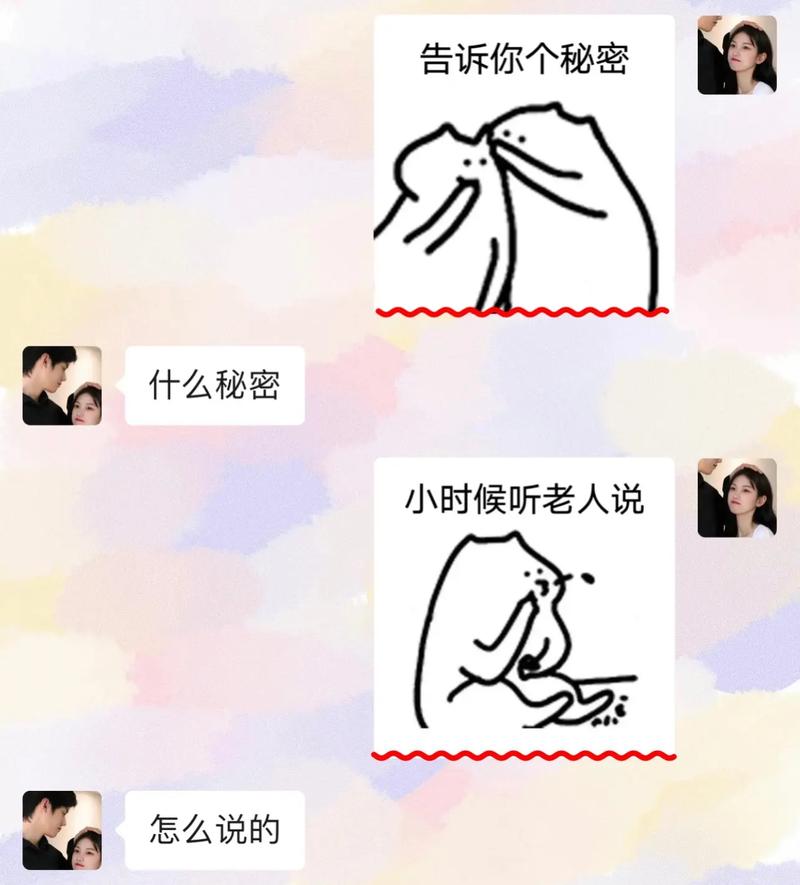Tap the couple avatar next to '怎么说的'
The image size is (800, 885).
(x=62, y=830)
